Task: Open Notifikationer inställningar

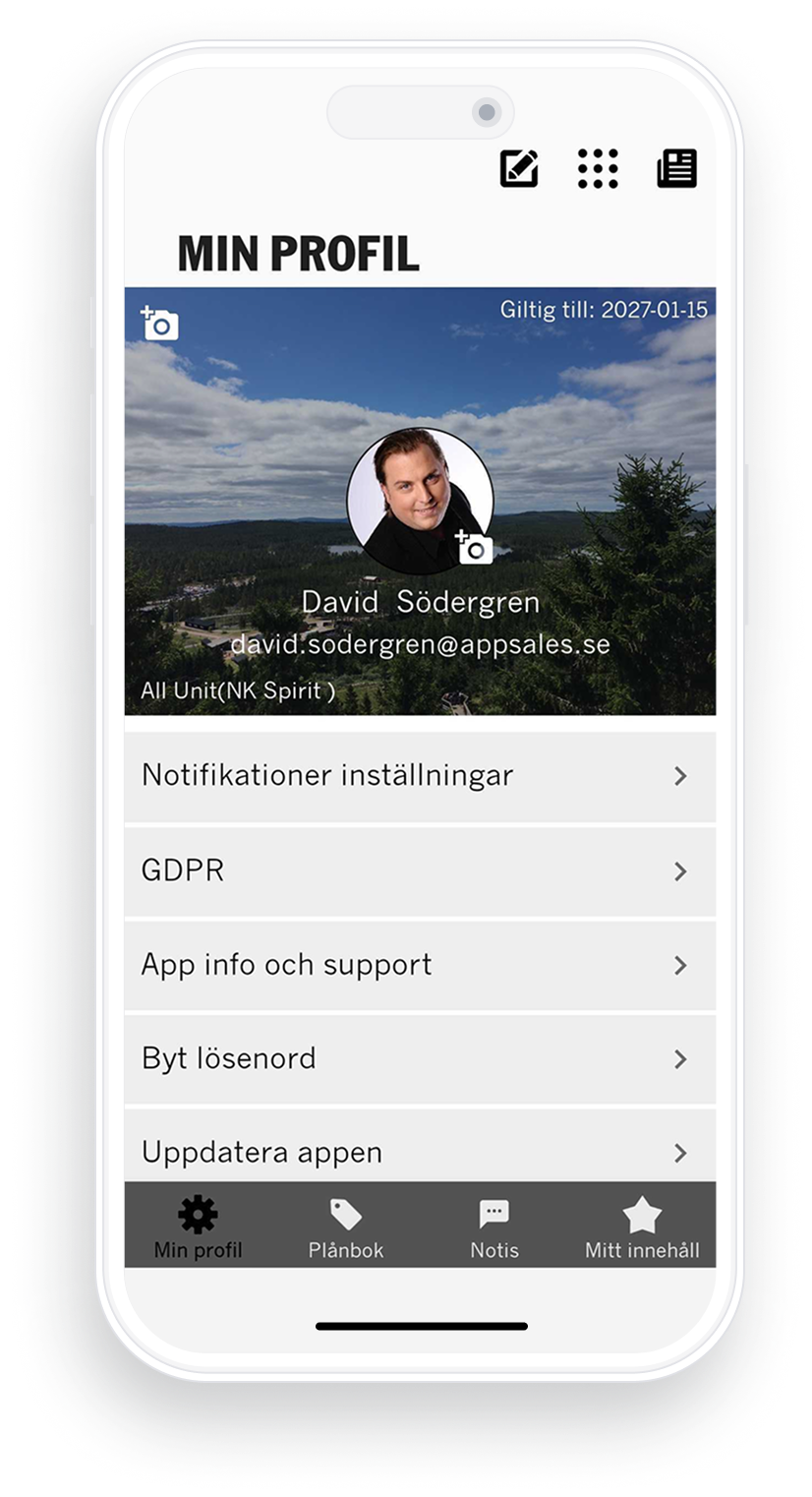Action: pos(420,776)
